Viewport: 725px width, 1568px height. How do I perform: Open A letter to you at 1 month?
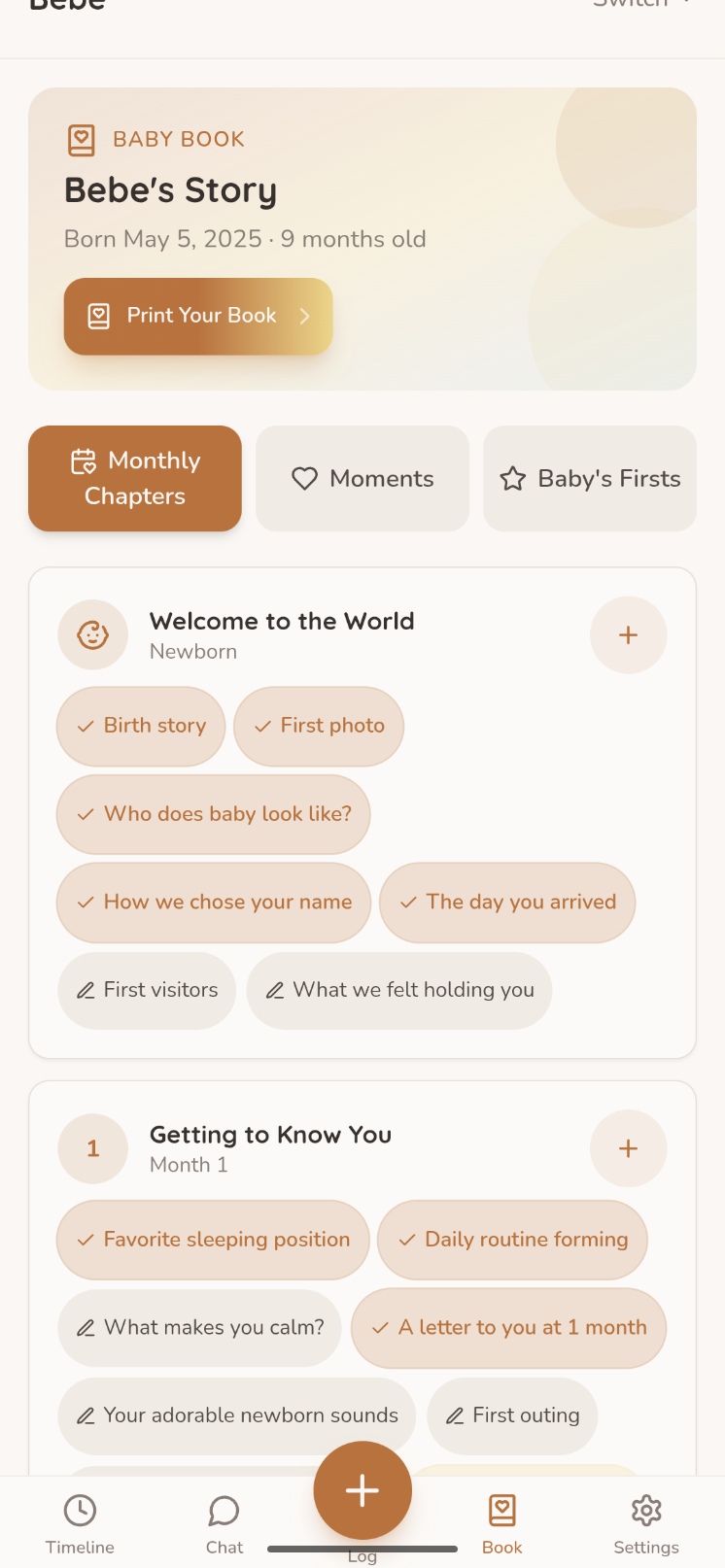coord(508,1327)
